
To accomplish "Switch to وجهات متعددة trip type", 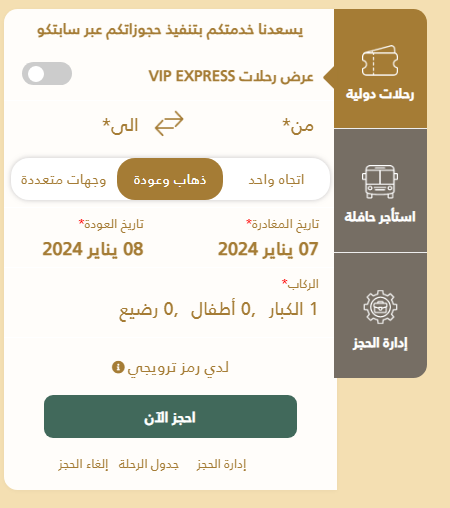I will 64,179.
